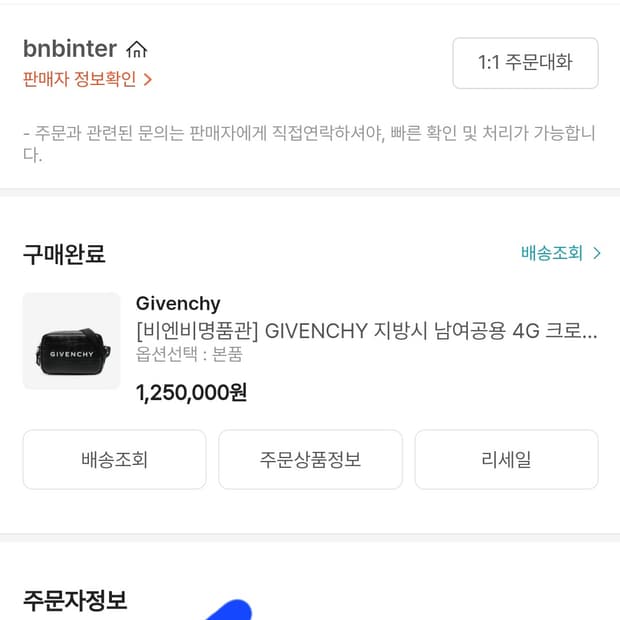View 주문상품정보 order product details
Image resolution: width=620 pixels, height=620 pixels.
tap(310, 460)
